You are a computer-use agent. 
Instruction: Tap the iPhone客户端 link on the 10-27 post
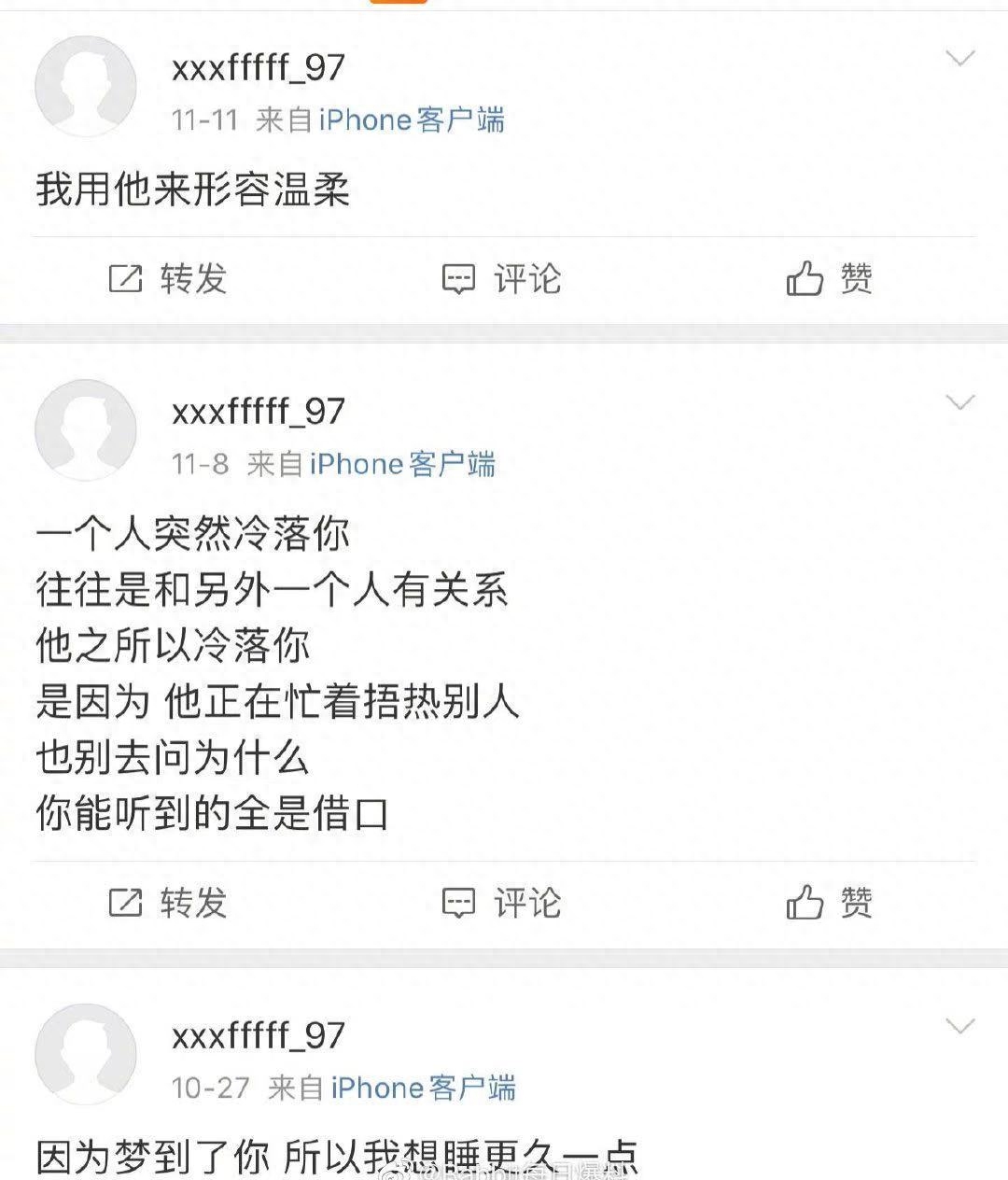[423, 1088]
